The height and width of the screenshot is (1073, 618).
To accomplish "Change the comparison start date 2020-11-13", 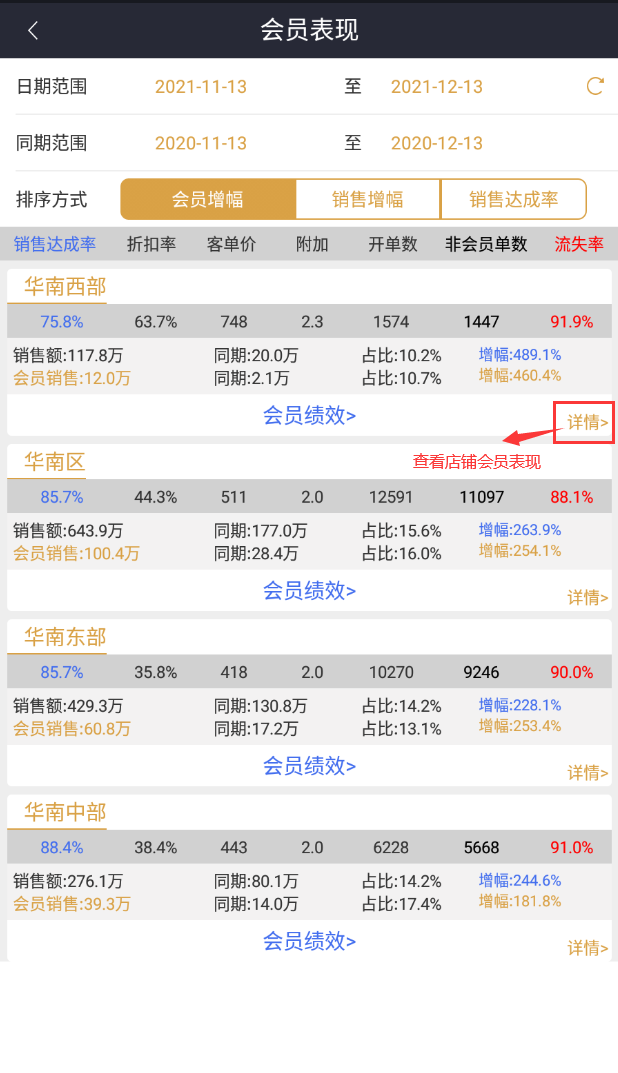I will tap(201, 143).
